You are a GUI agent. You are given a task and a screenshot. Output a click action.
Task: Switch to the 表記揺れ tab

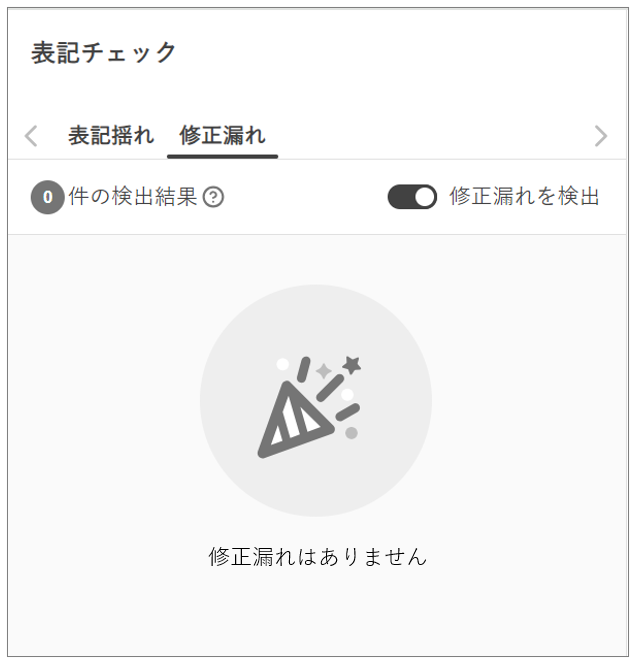tap(111, 136)
